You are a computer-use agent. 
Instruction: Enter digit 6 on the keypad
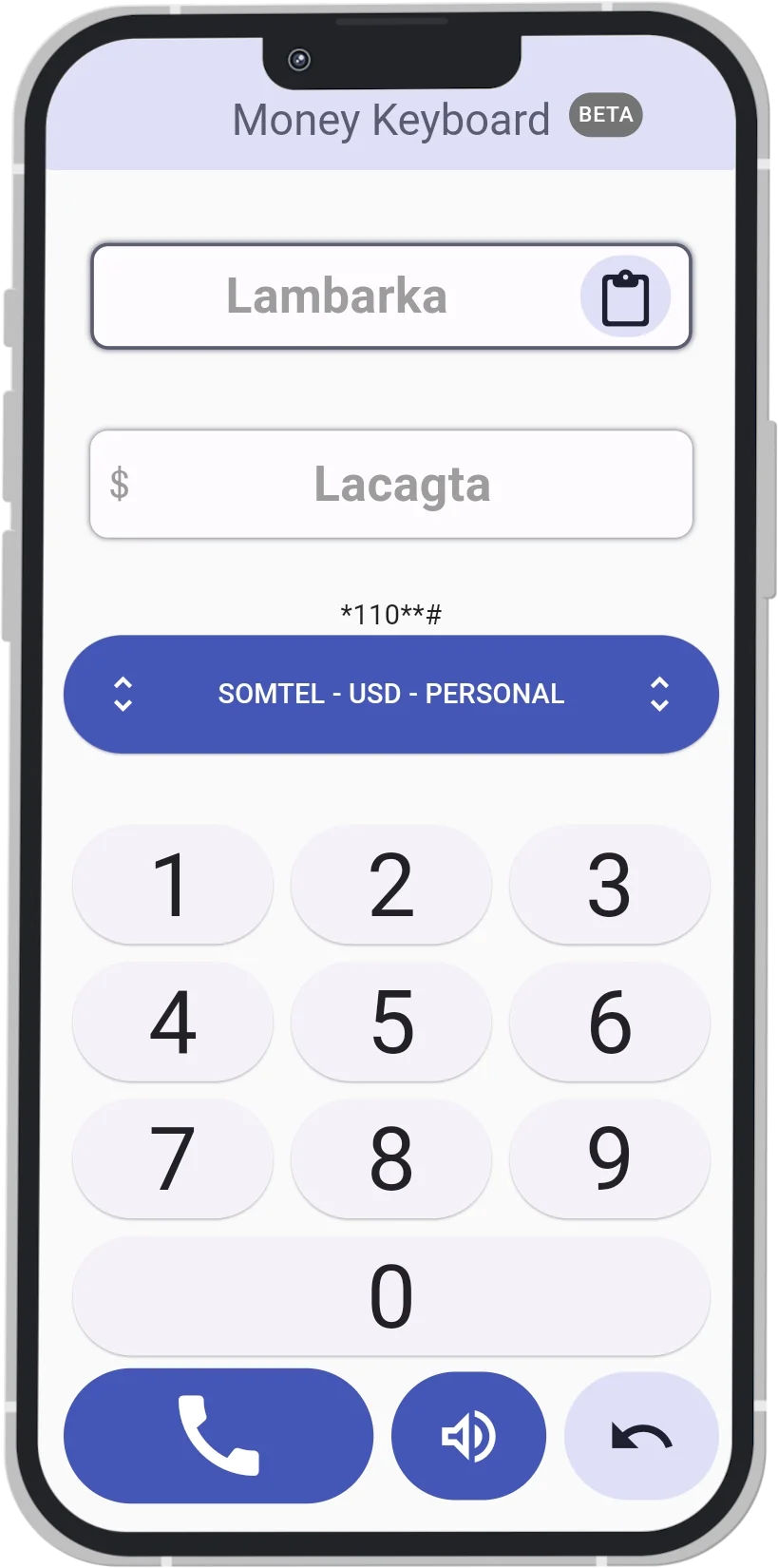point(609,1022)
